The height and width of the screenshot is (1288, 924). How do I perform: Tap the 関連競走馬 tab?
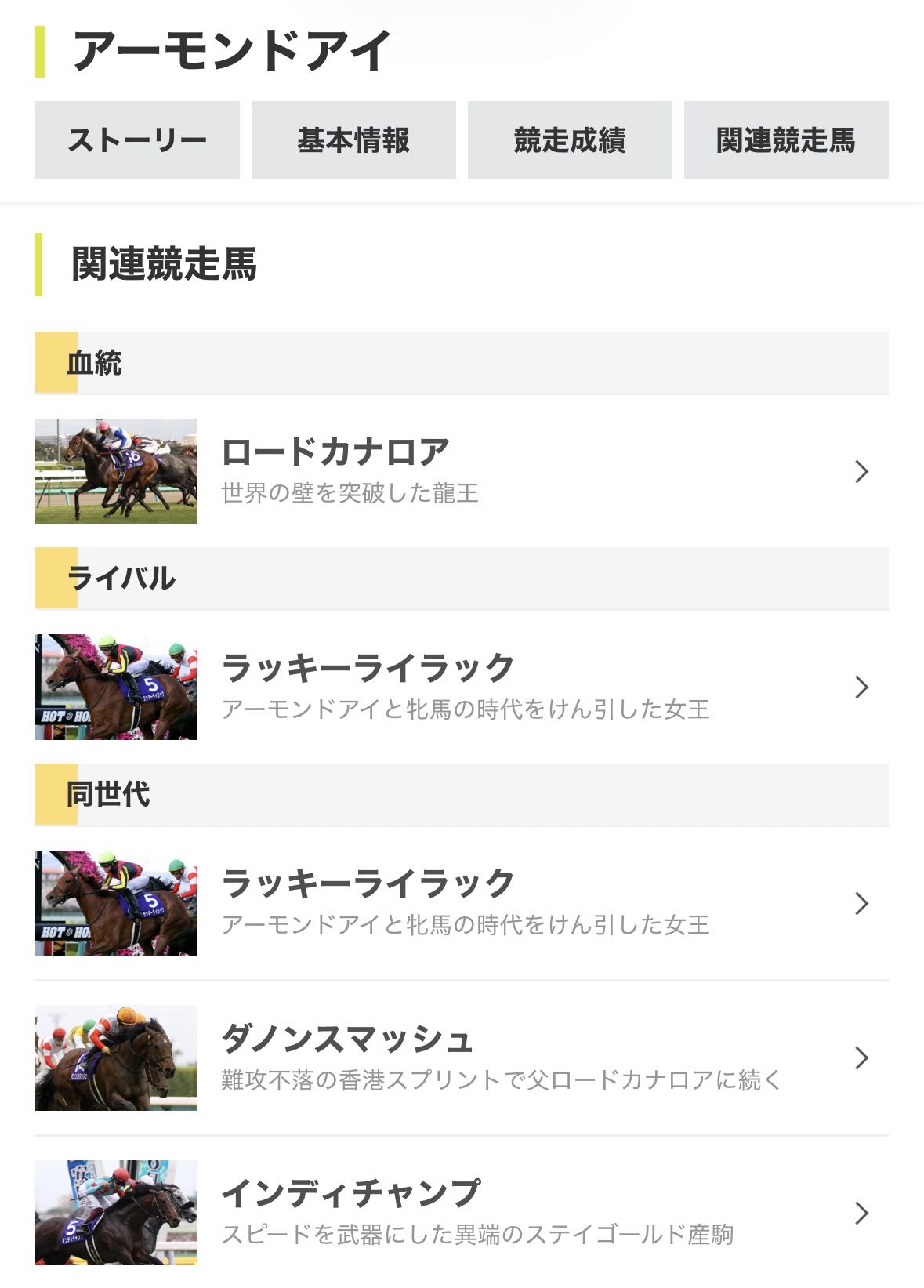[786, 140]
